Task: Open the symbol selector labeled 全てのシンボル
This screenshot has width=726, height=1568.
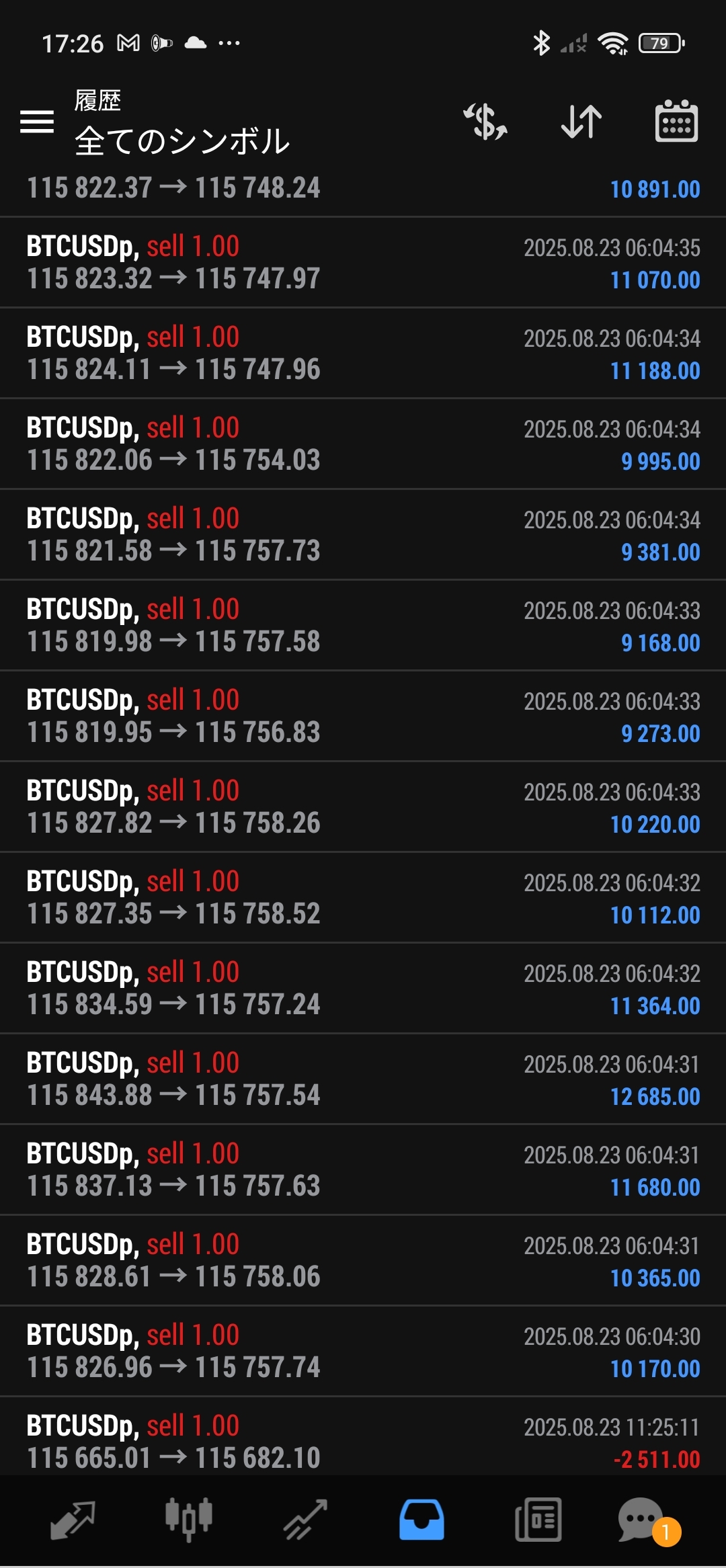Action: [182, 141]
